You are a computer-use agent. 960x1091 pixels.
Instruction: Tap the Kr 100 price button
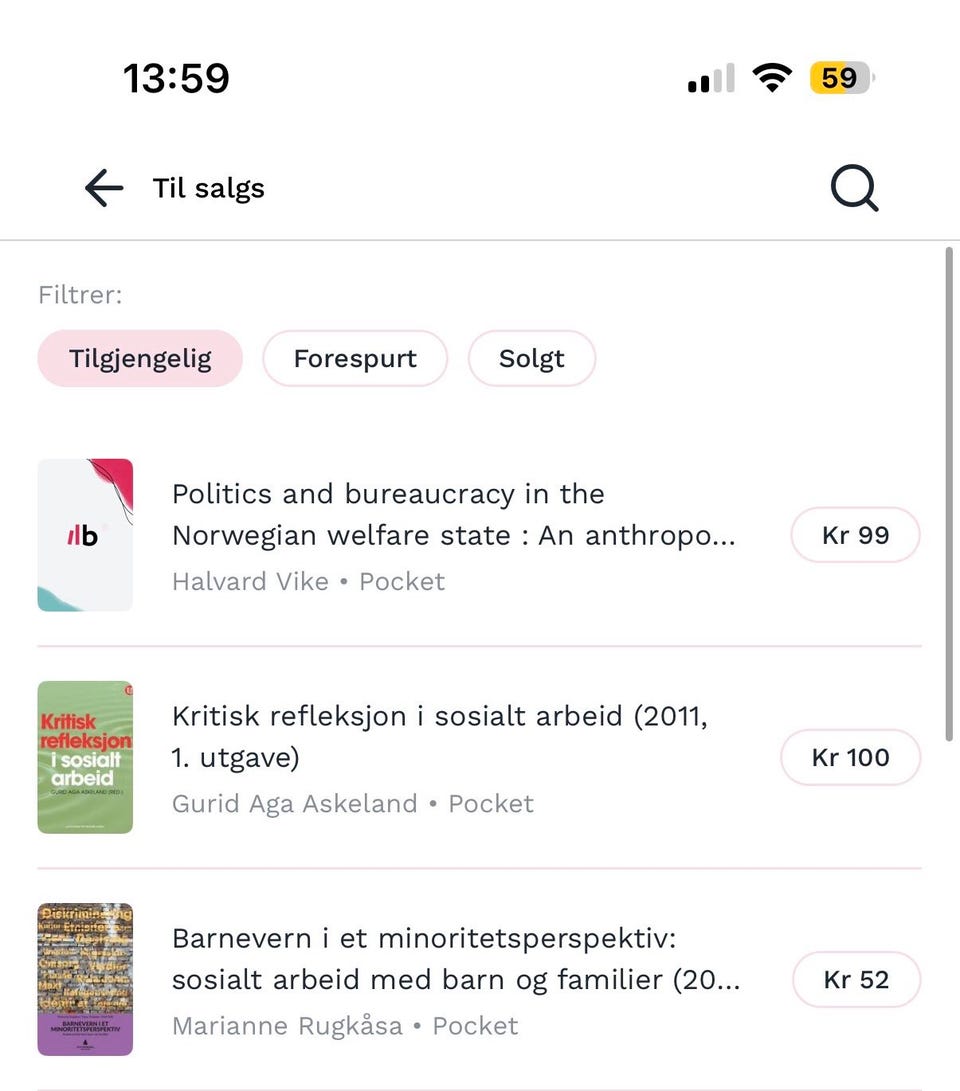coord(850,757)
